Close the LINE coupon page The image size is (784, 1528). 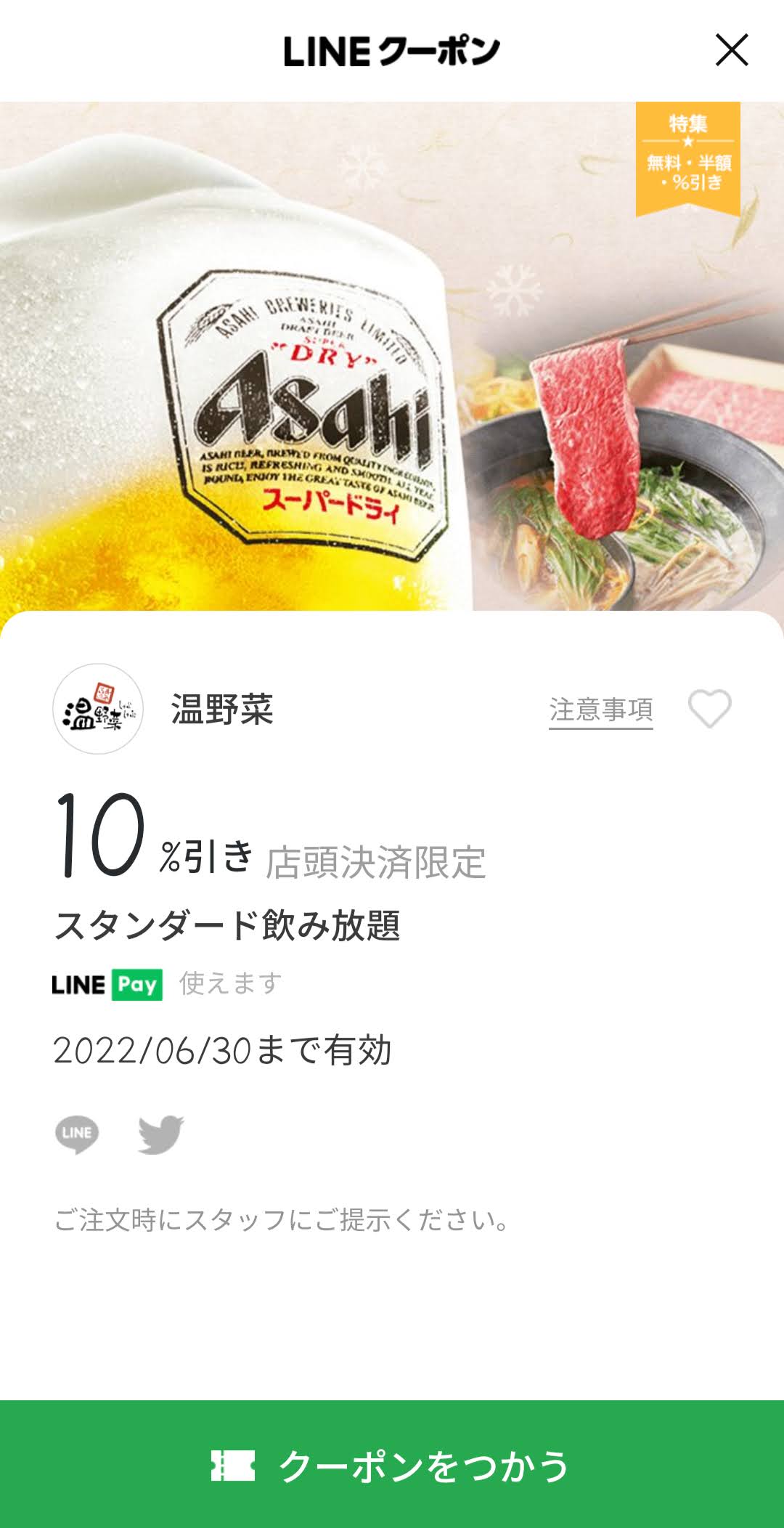coord(731,50)
